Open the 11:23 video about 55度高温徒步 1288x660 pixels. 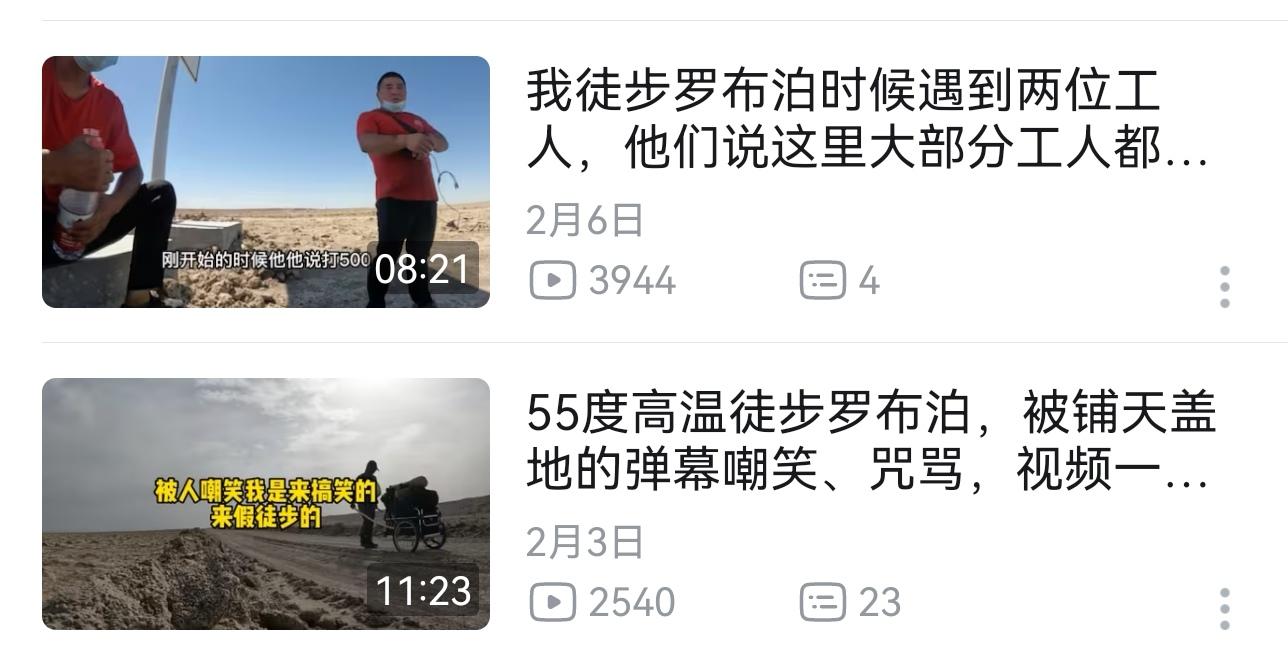click(x=265, y=503)
